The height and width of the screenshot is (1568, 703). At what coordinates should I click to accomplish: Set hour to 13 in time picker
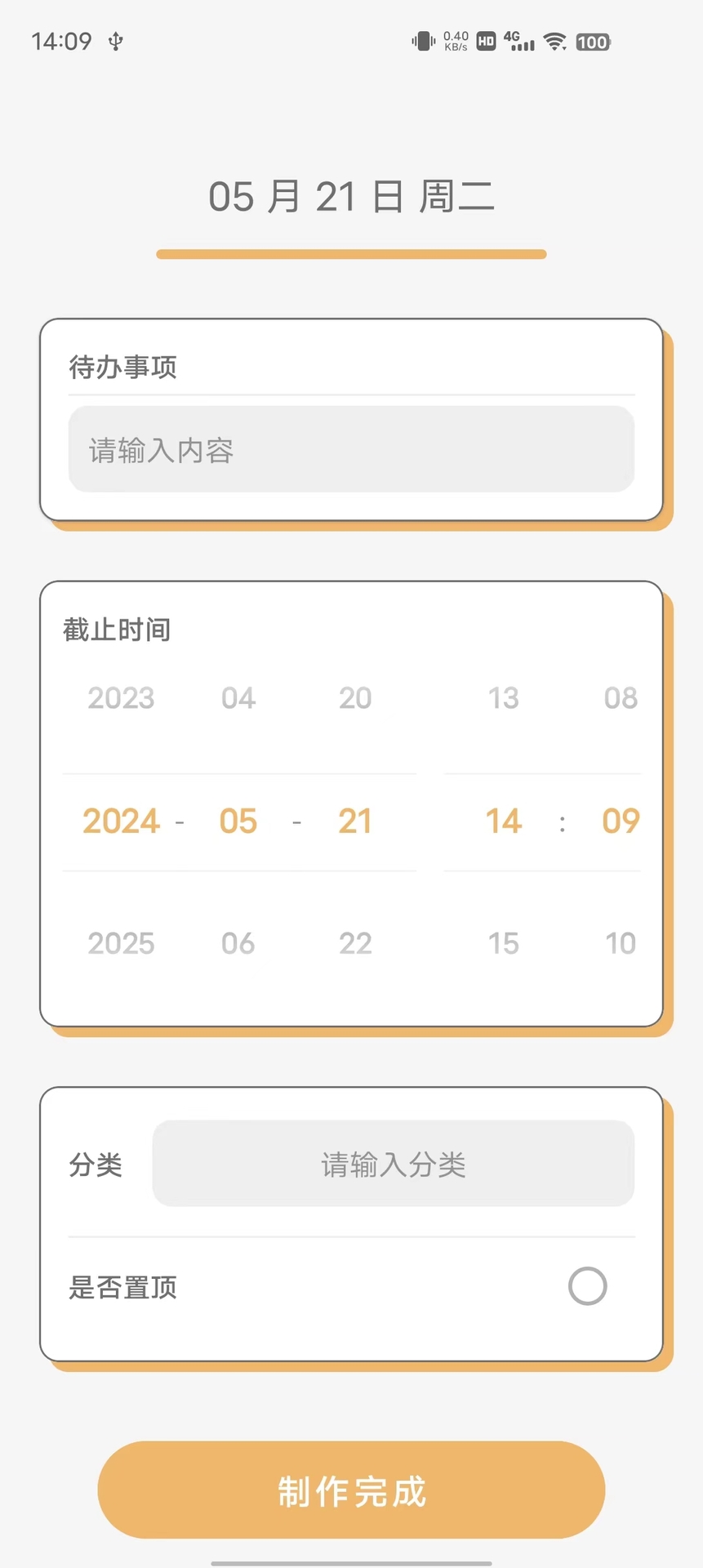504,698
